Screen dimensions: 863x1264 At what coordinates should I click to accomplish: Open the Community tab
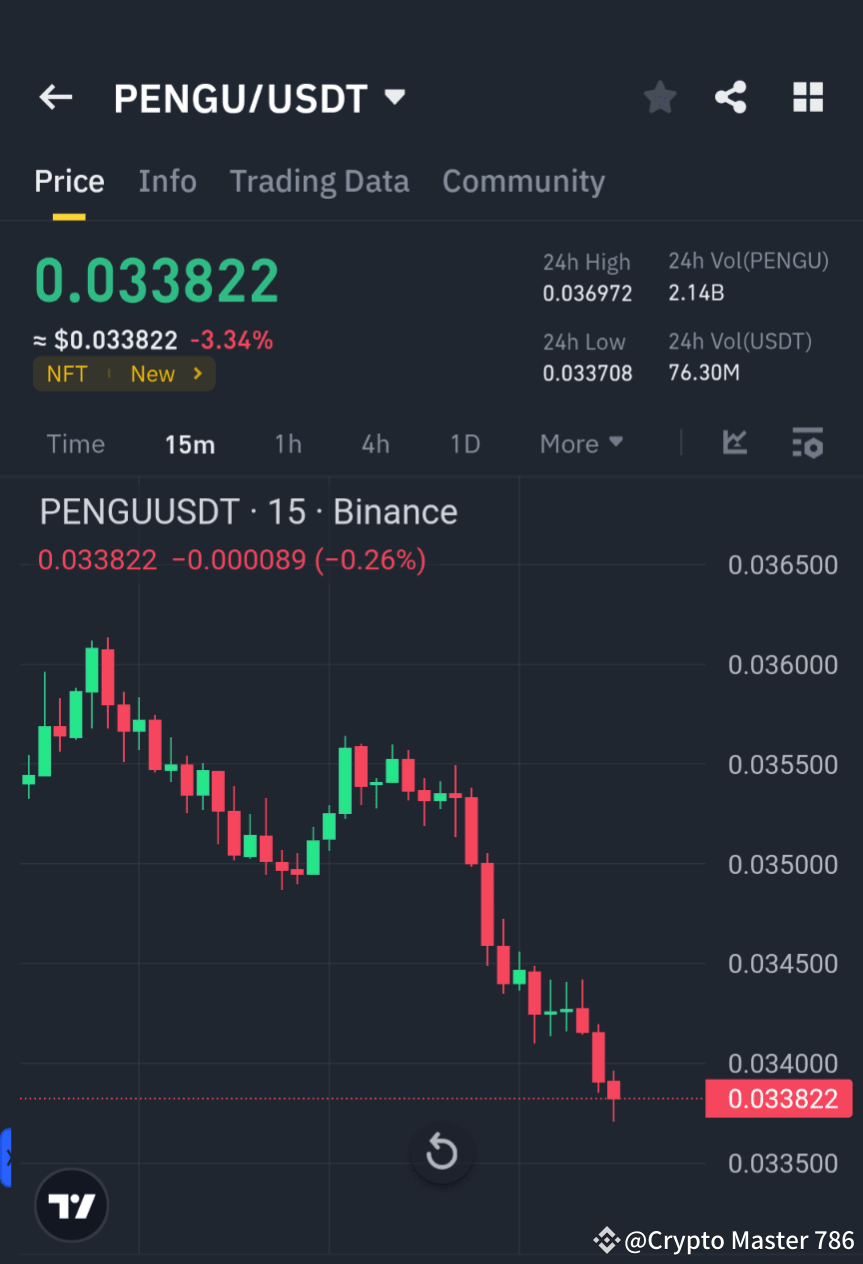click(x=523, y=181)
